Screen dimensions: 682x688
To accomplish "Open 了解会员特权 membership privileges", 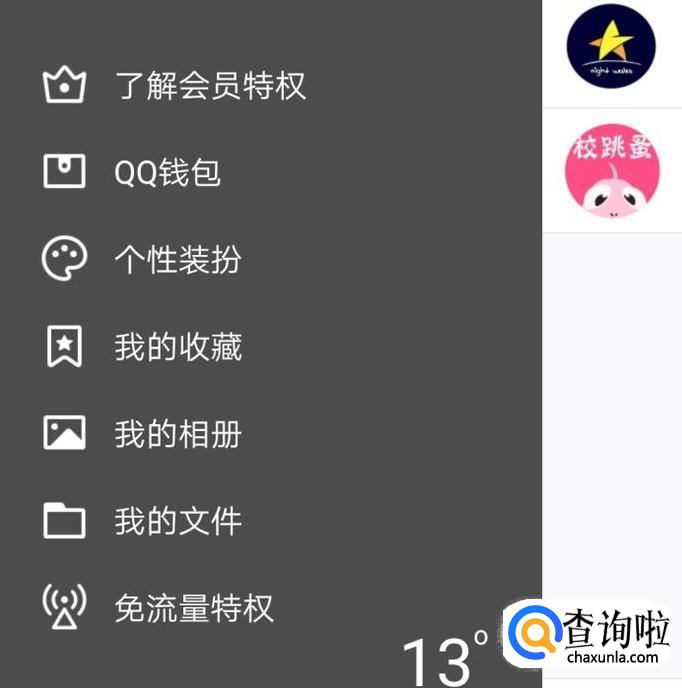I will click(x=209, y=86).
